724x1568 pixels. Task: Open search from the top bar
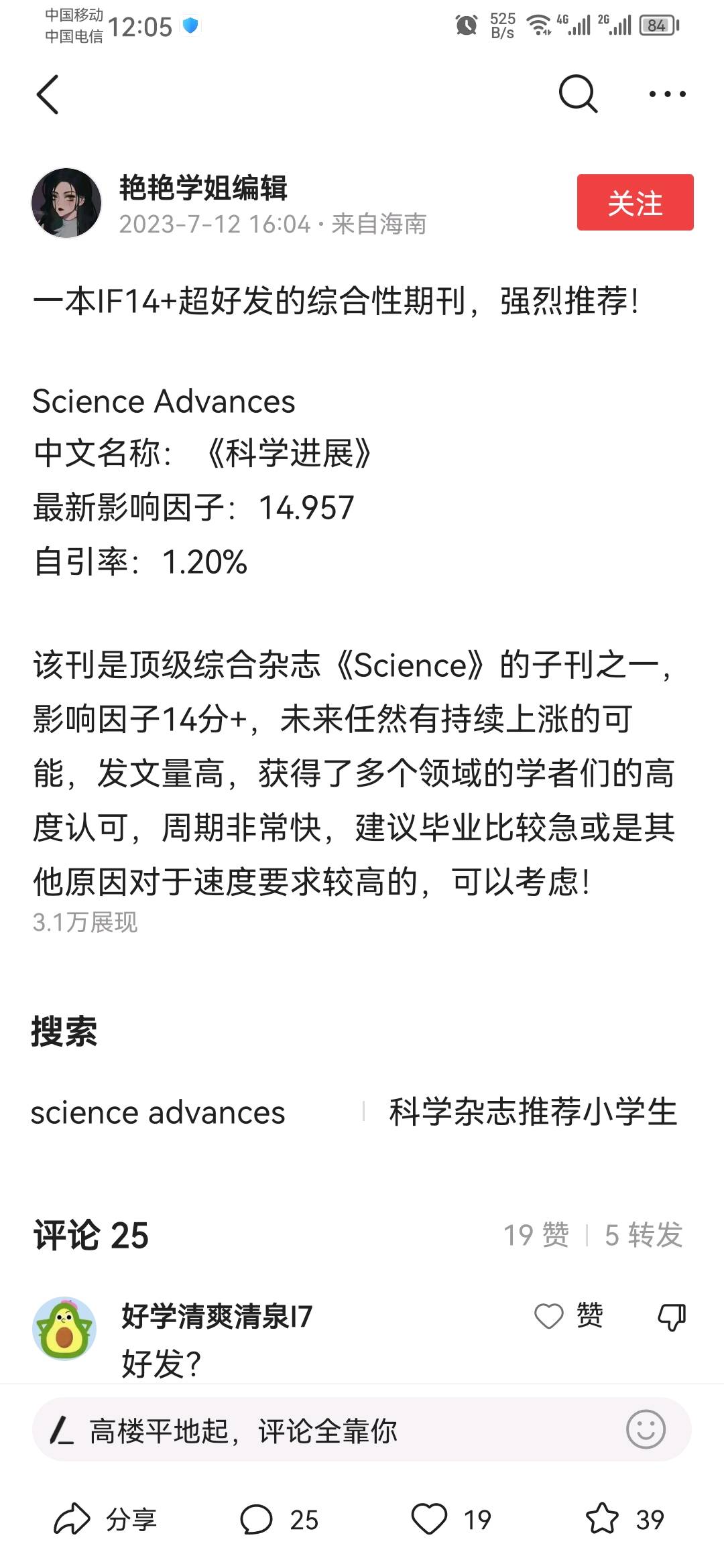tap(578, 94)
